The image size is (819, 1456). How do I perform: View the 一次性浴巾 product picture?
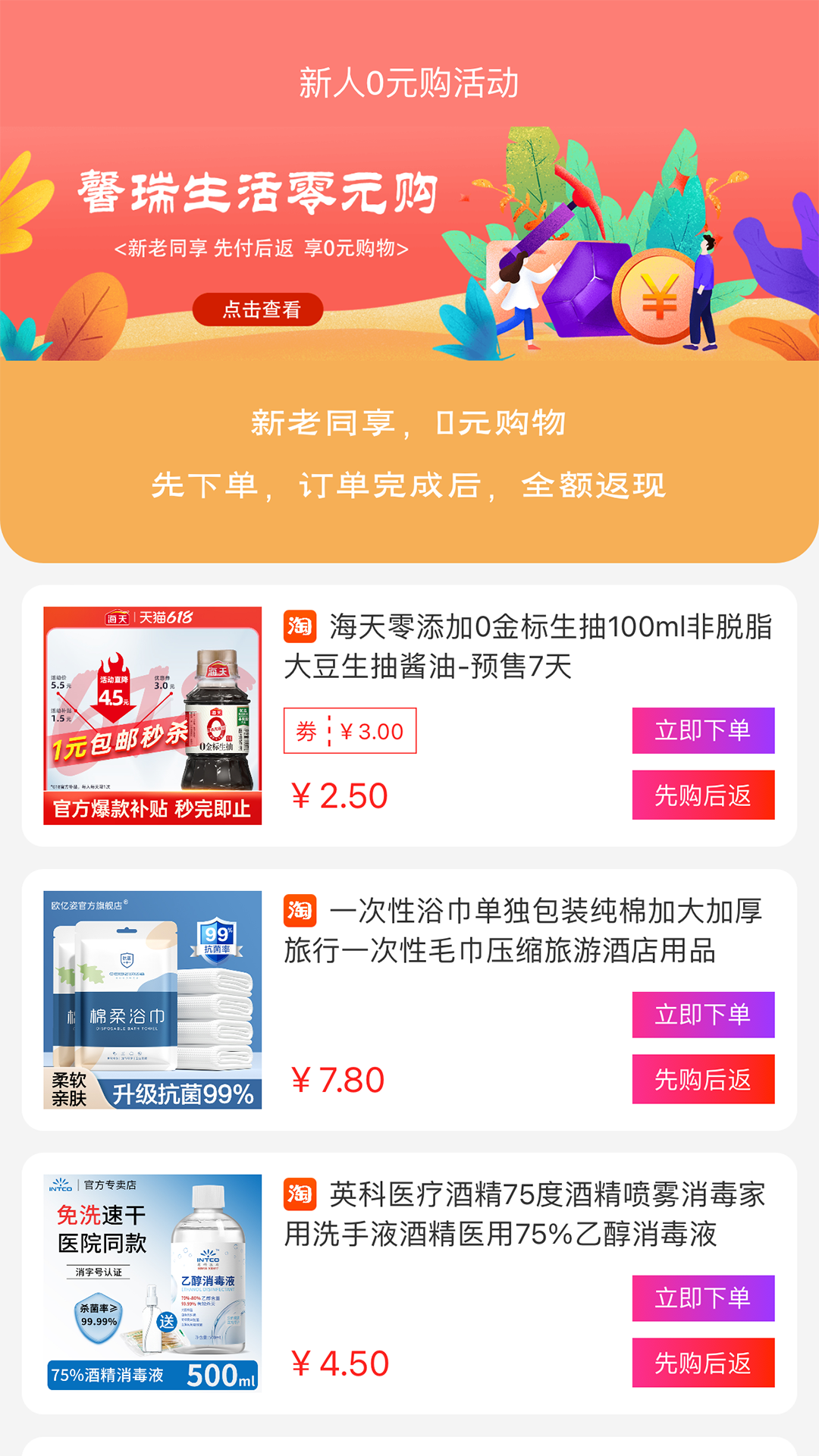[152, 999]
